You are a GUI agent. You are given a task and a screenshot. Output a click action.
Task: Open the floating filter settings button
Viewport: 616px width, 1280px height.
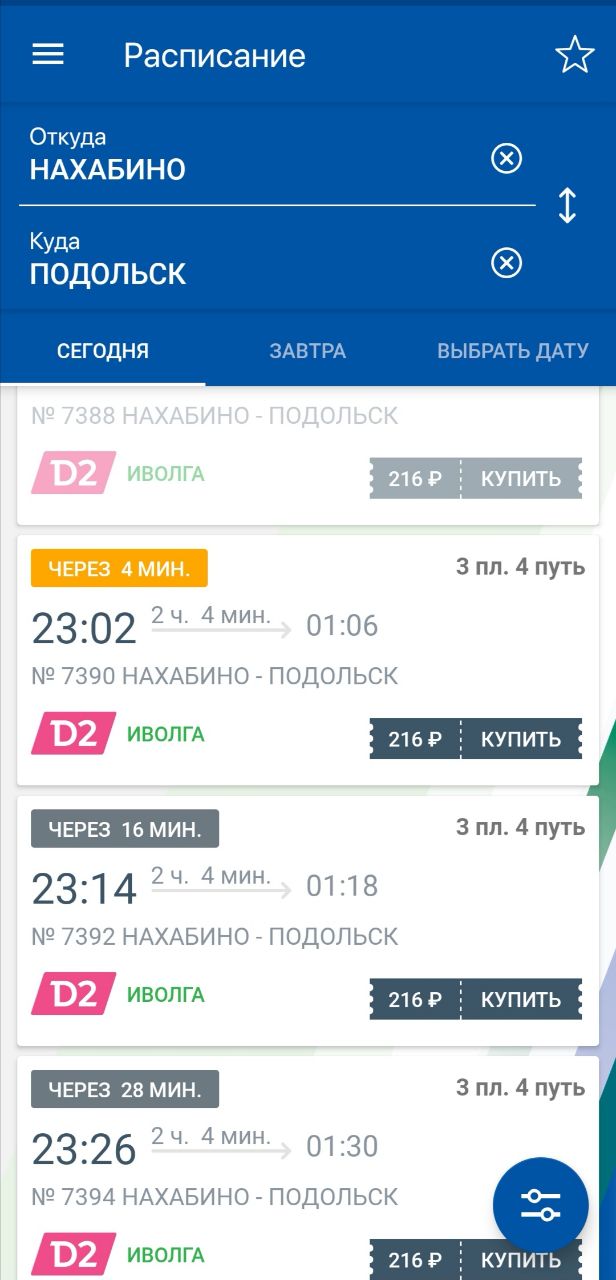541,1205
